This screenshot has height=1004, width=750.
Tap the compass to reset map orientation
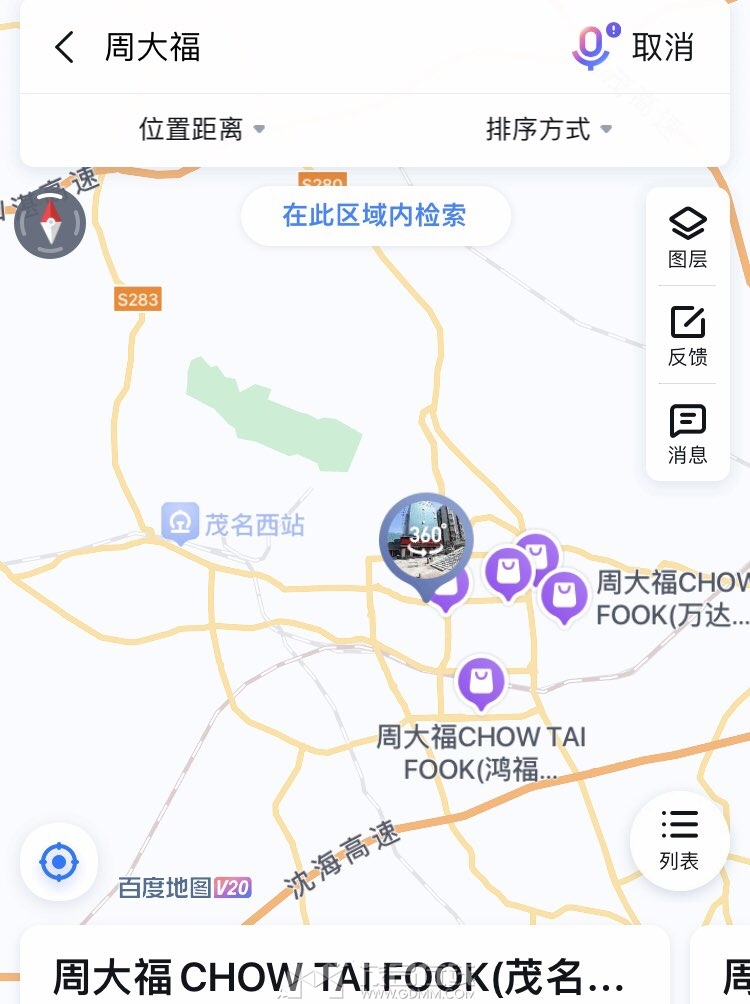[x=50, y=222]
